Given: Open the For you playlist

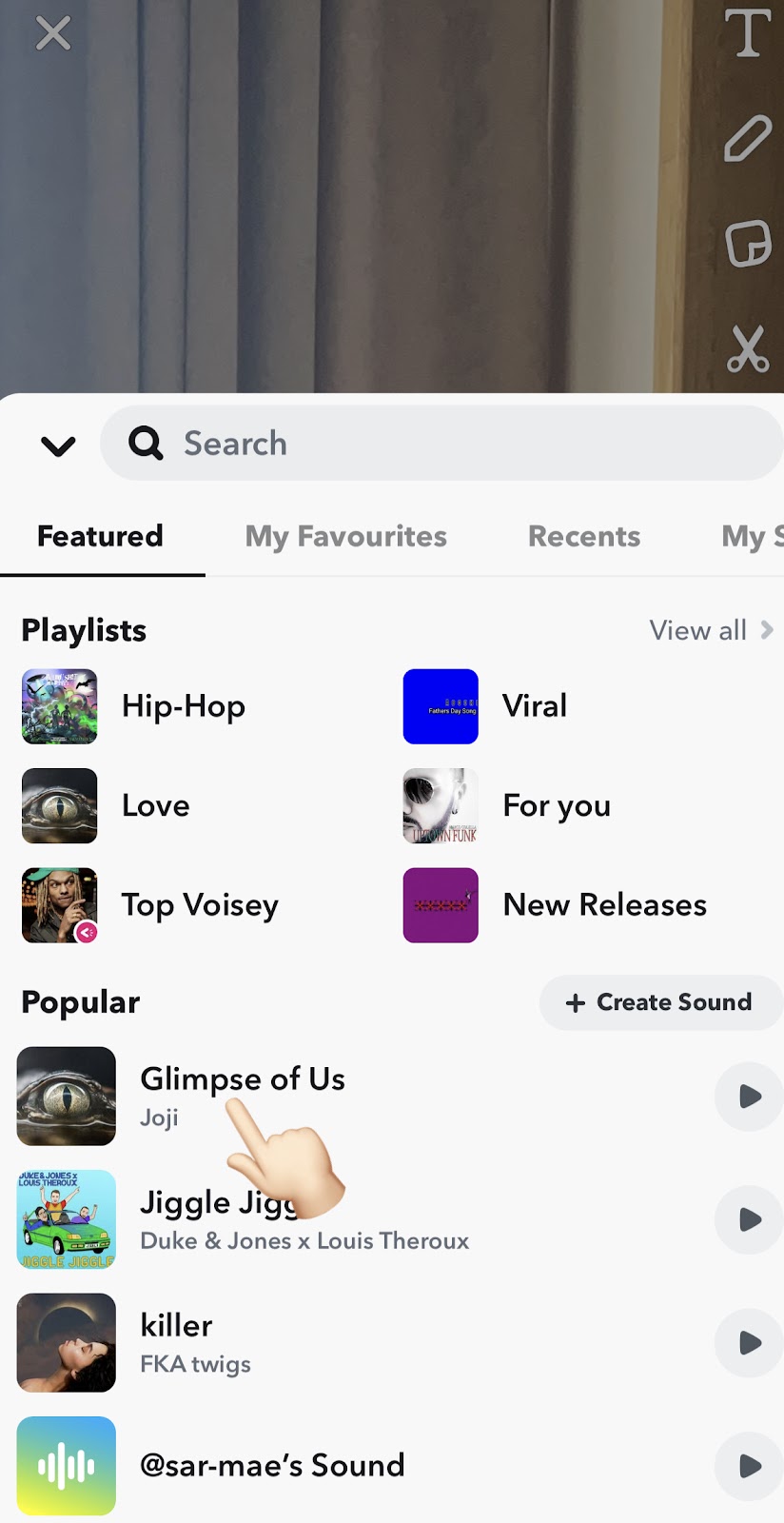Looking at the screenshot, I should (556, 806).
